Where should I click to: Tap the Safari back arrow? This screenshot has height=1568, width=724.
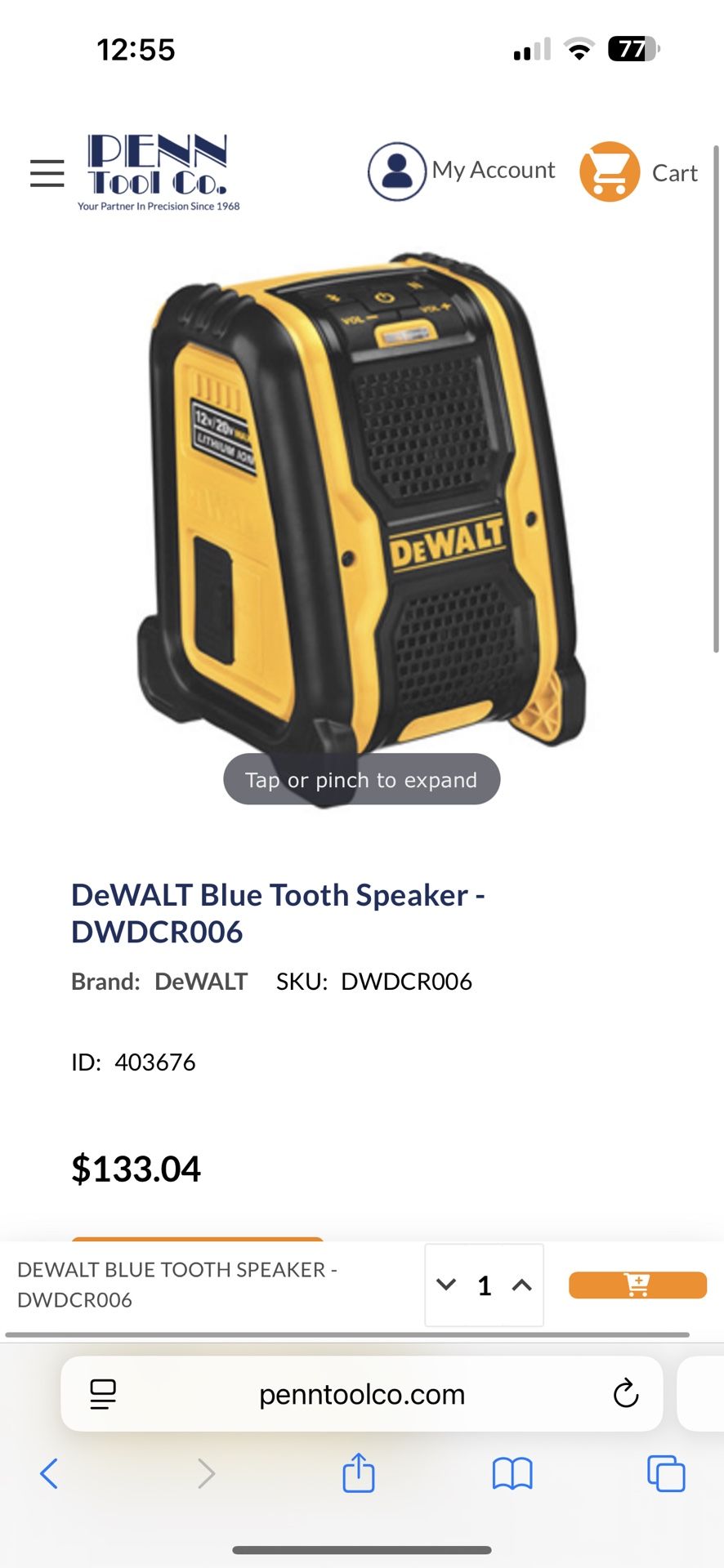(x=49, y=1474)
